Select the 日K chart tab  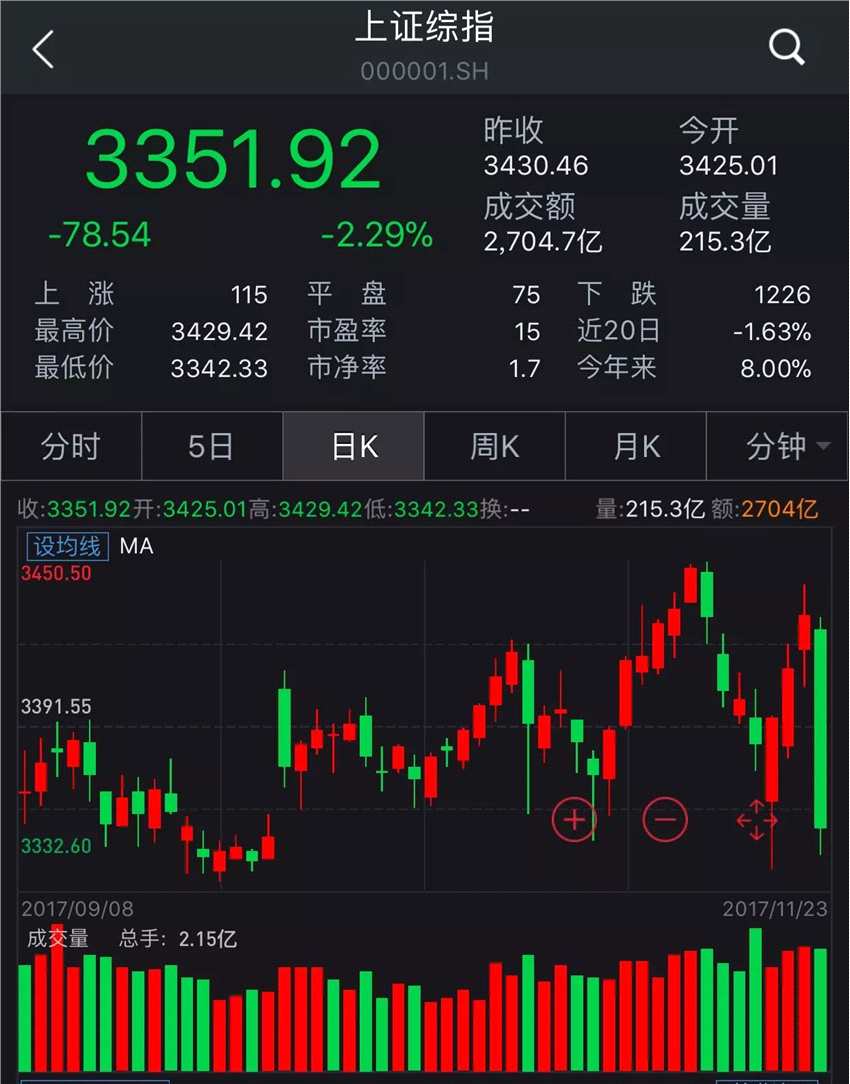[x=354, y=447]
